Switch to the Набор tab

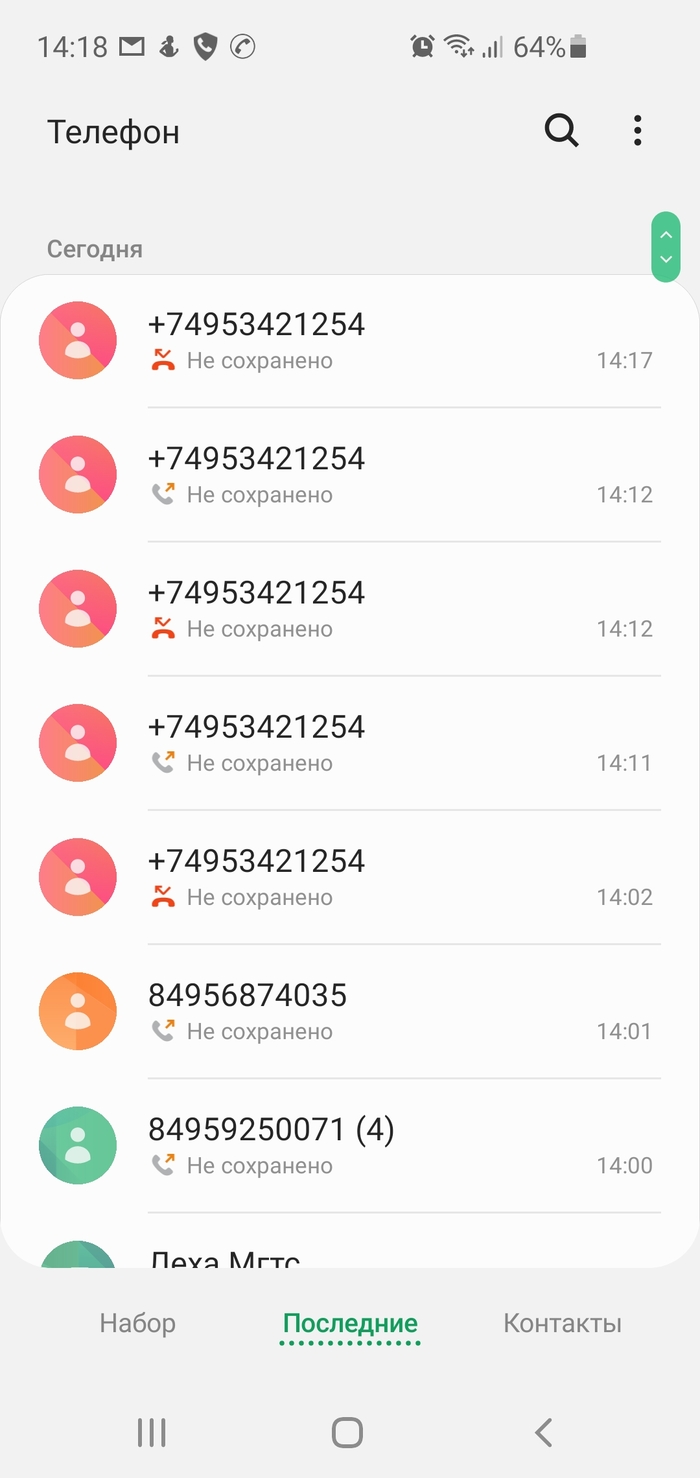pyautogui.click(x=138, y=1323)
